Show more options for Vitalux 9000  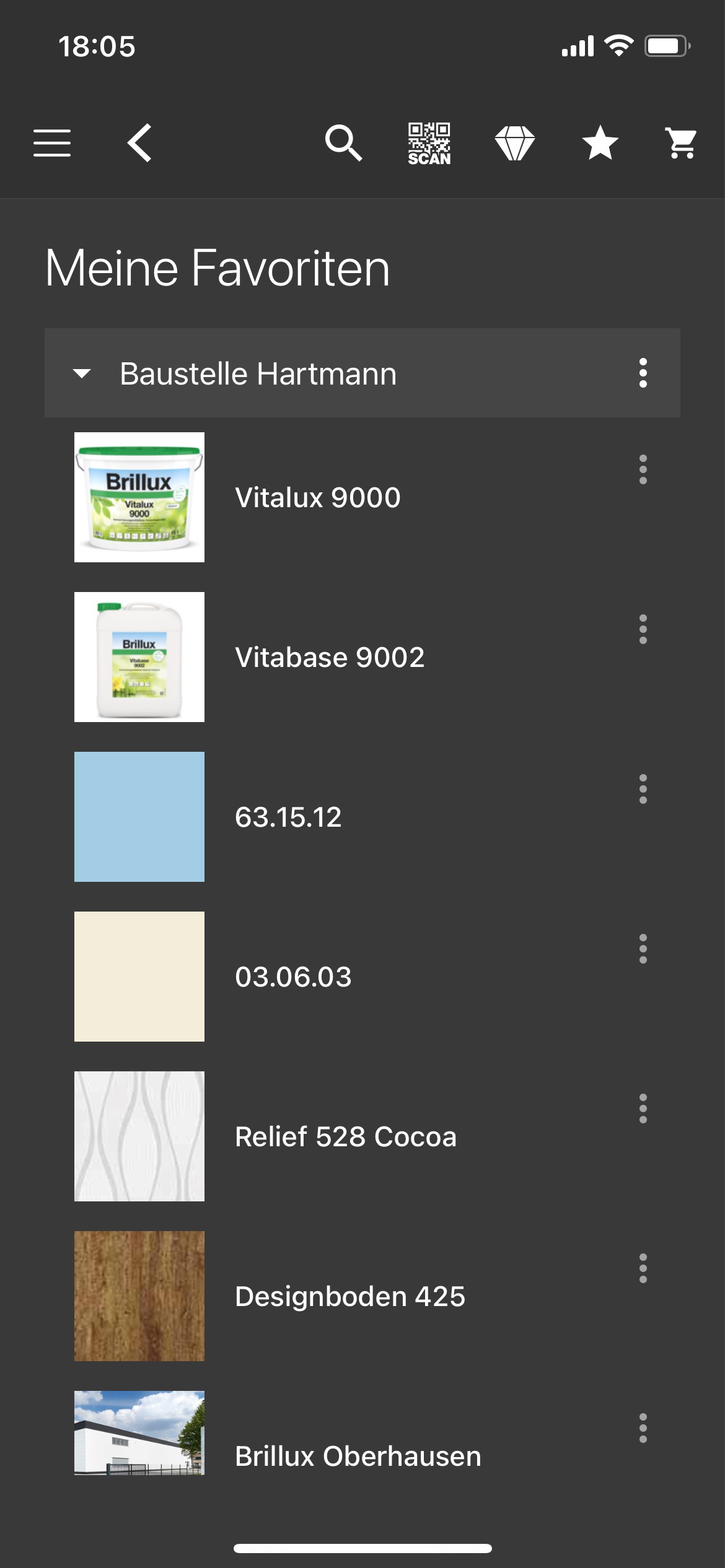coord(643,469)
